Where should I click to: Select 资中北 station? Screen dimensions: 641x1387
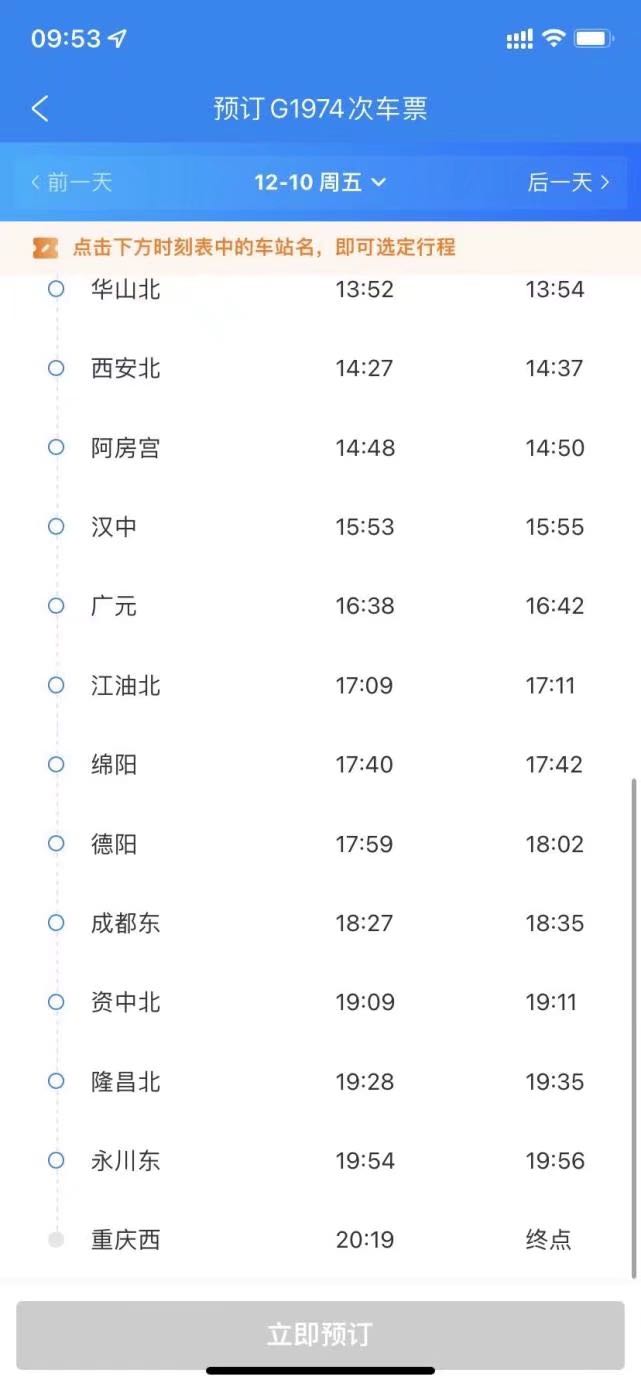[x=320, y=1002]
